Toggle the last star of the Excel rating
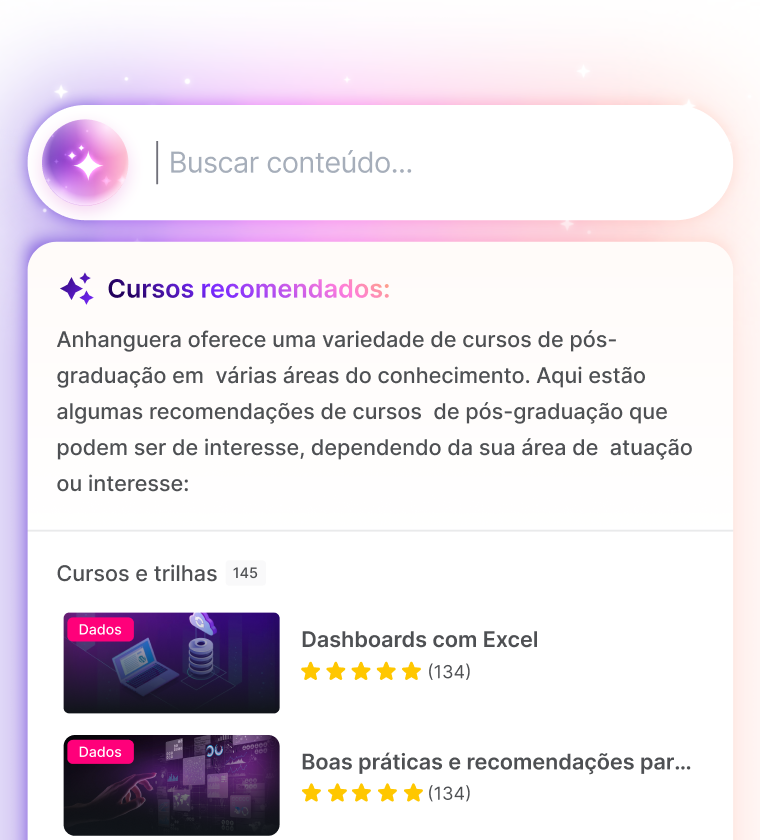 click(411, 672)
